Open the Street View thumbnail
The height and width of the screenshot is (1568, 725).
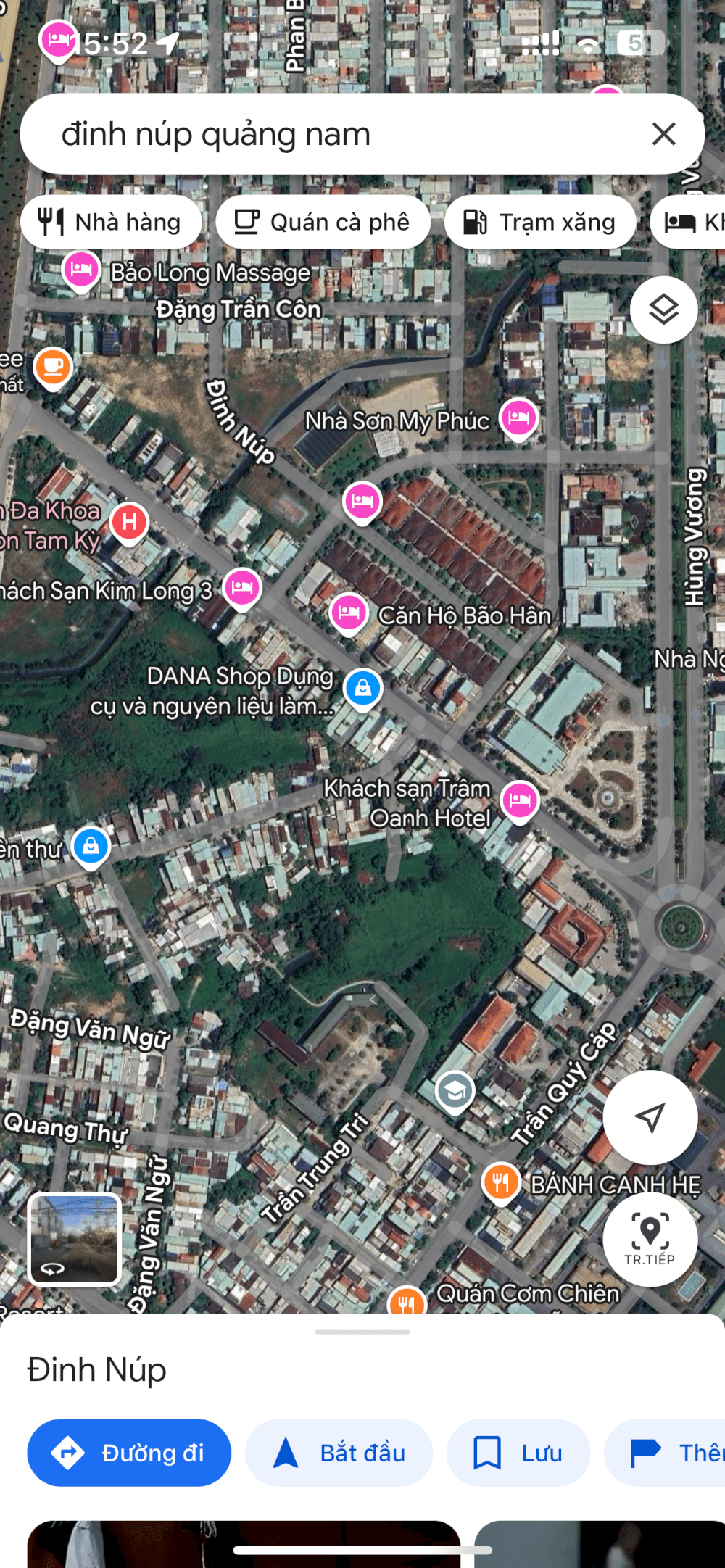75,1238
